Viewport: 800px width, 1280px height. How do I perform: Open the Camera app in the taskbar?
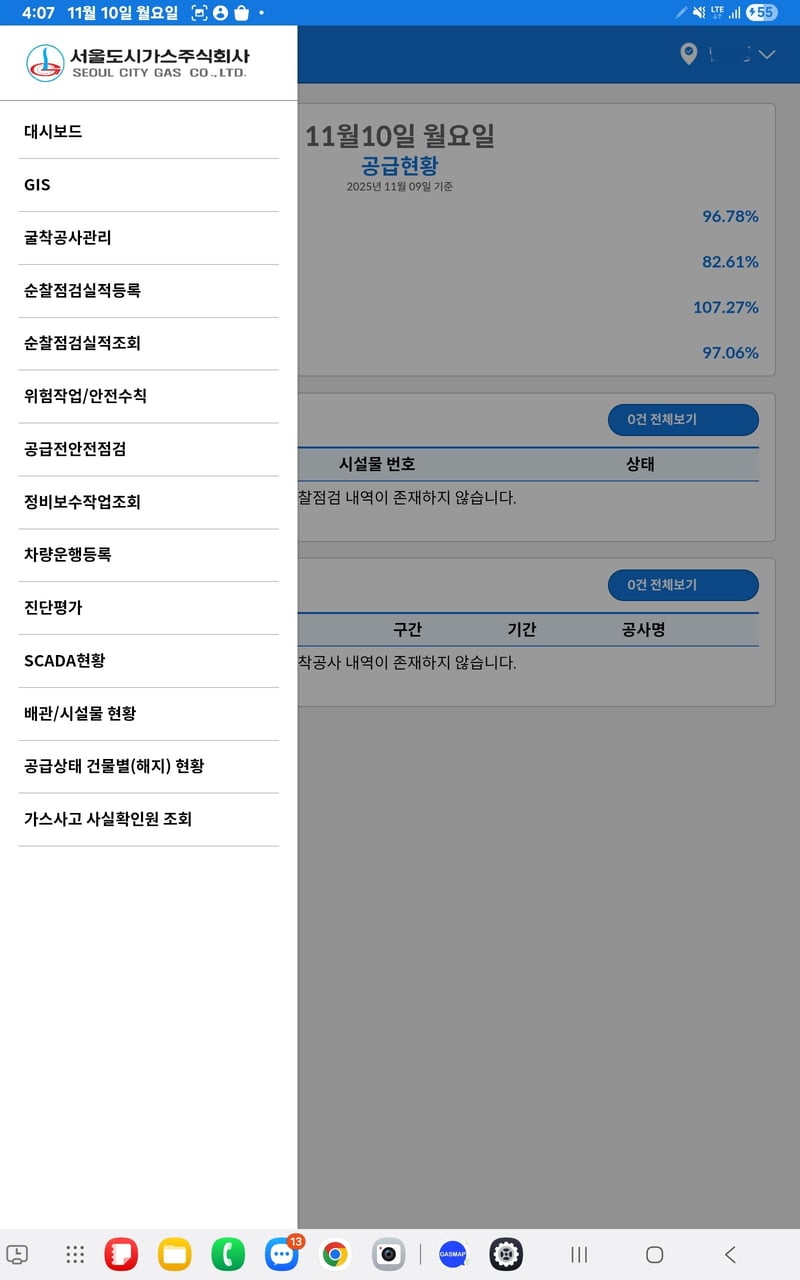387,1253
